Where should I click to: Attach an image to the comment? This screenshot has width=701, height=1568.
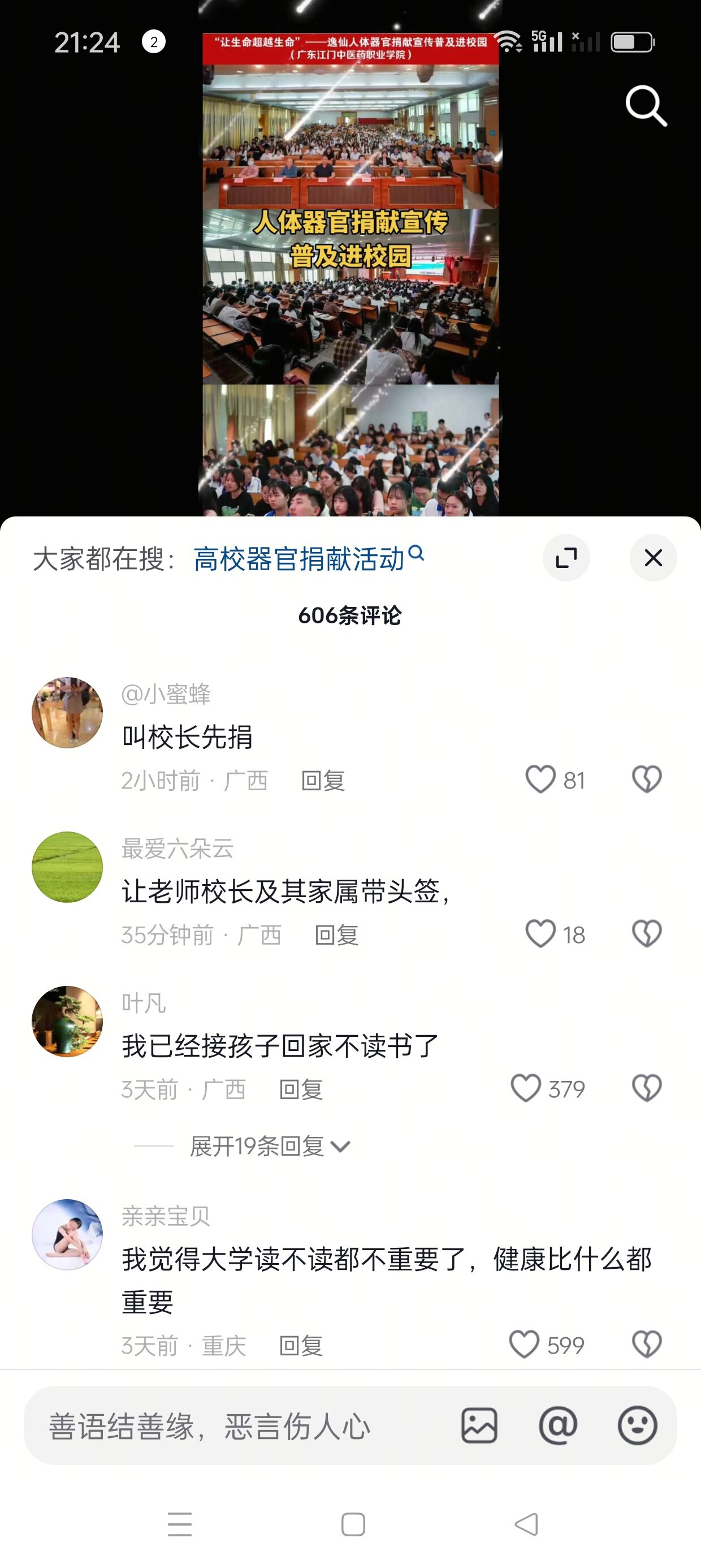click(x=479, y=1425)
